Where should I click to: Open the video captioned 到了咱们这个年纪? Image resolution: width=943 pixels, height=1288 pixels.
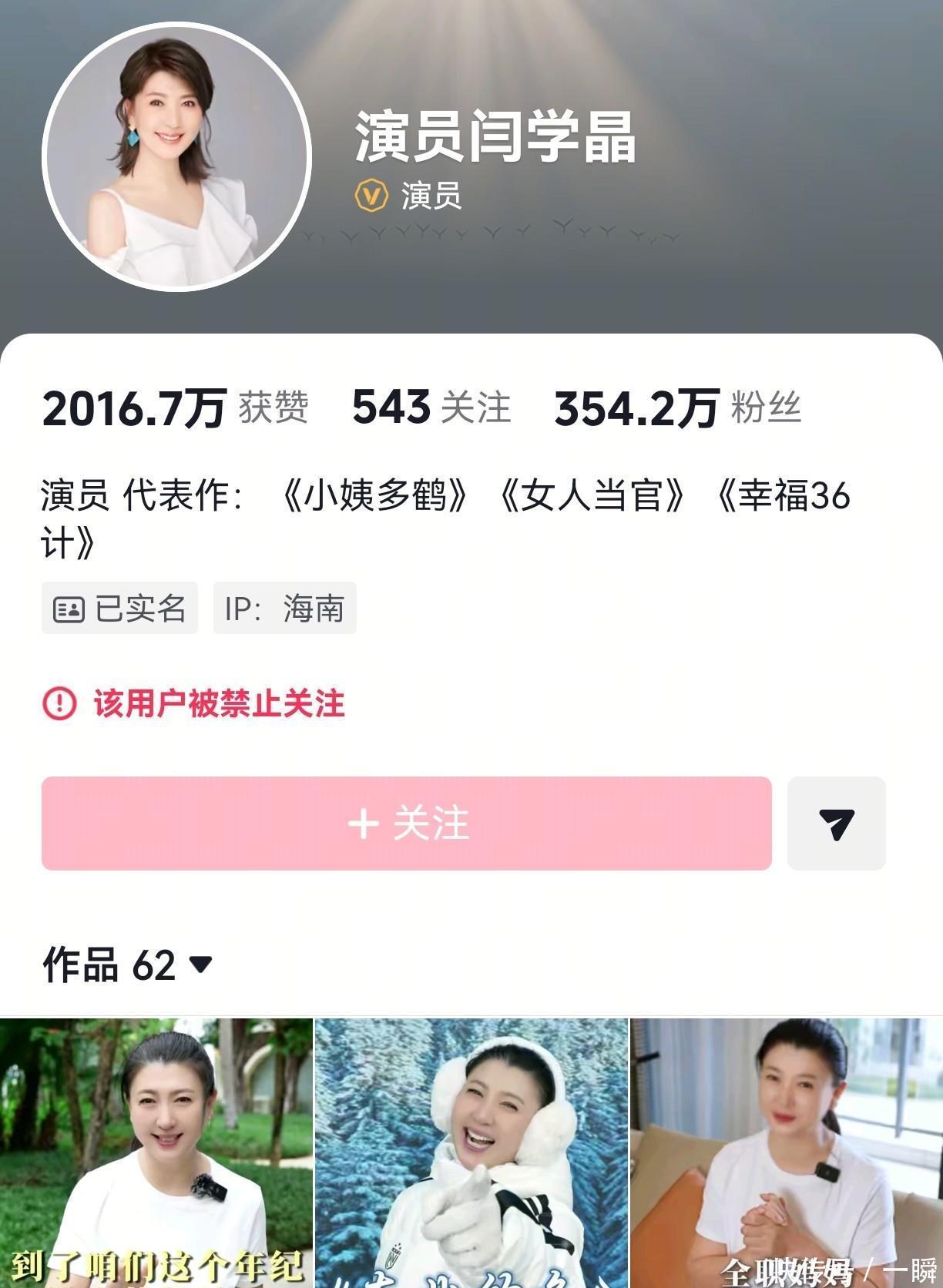156,1152
